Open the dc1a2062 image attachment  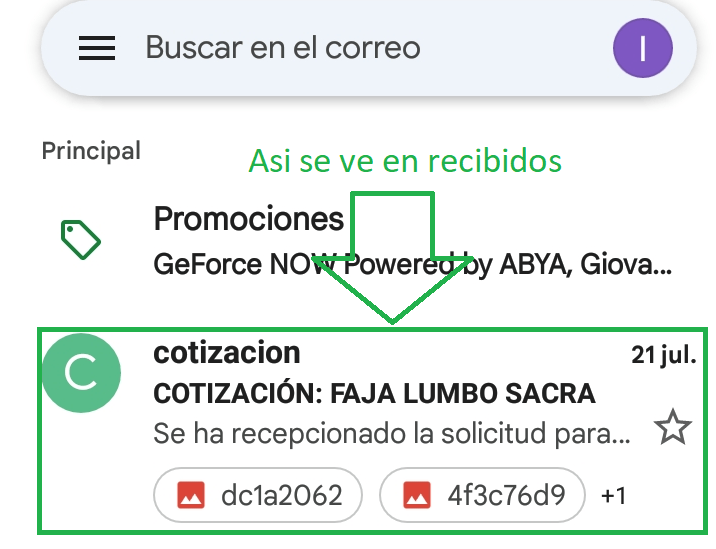[258, 494]
